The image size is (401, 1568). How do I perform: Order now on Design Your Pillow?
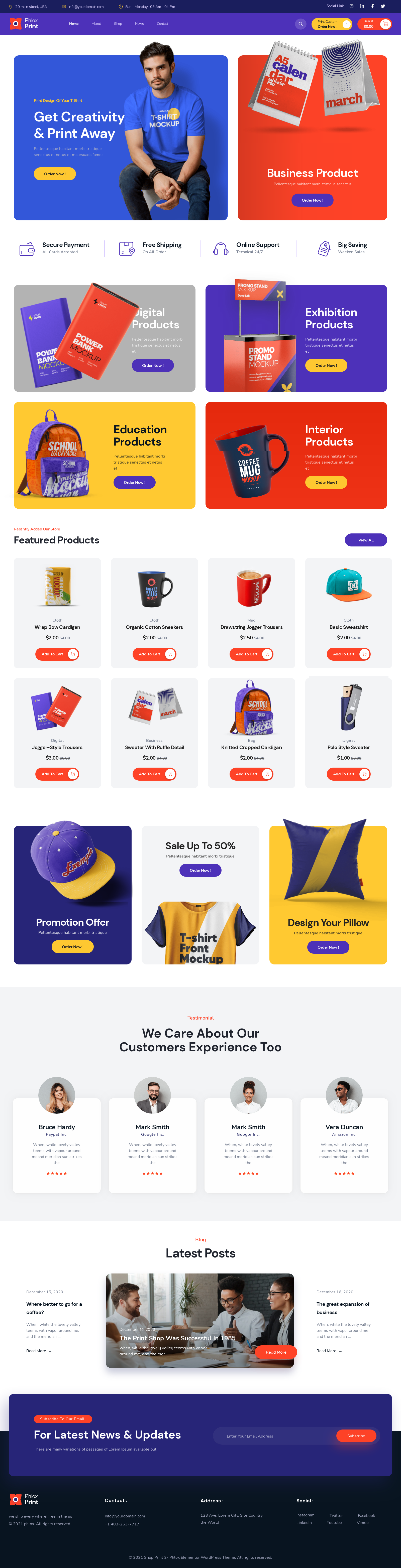(x=328, y=947)
